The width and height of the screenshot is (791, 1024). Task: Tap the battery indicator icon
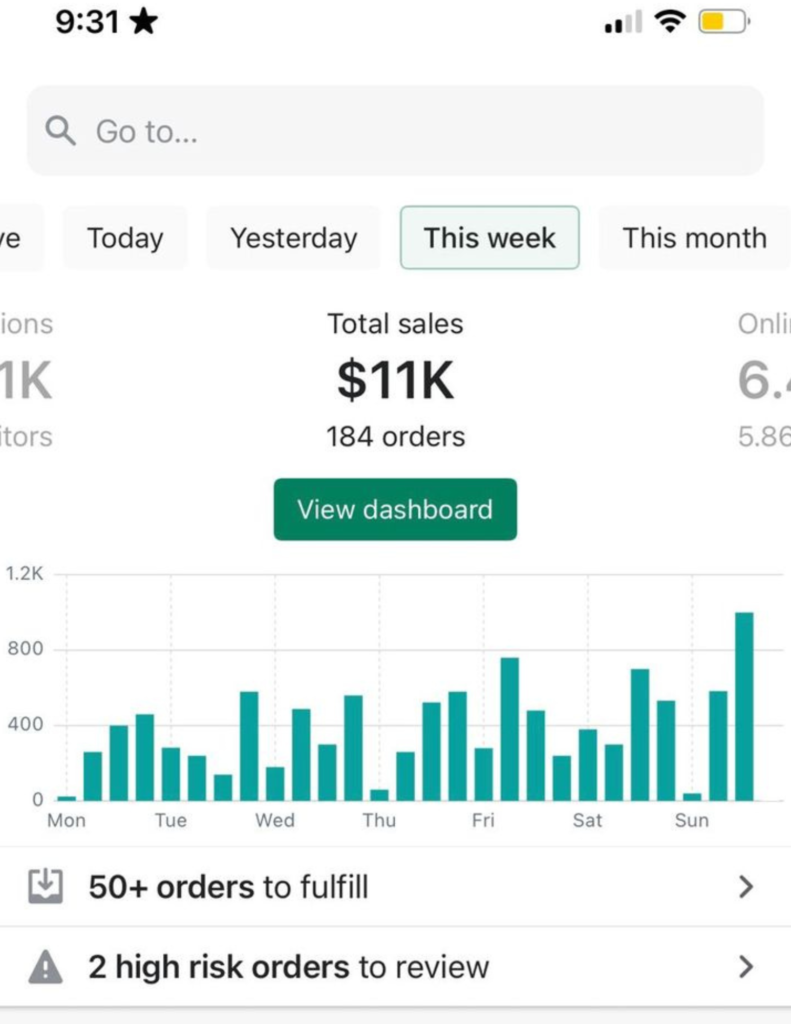tap(722, 20)
